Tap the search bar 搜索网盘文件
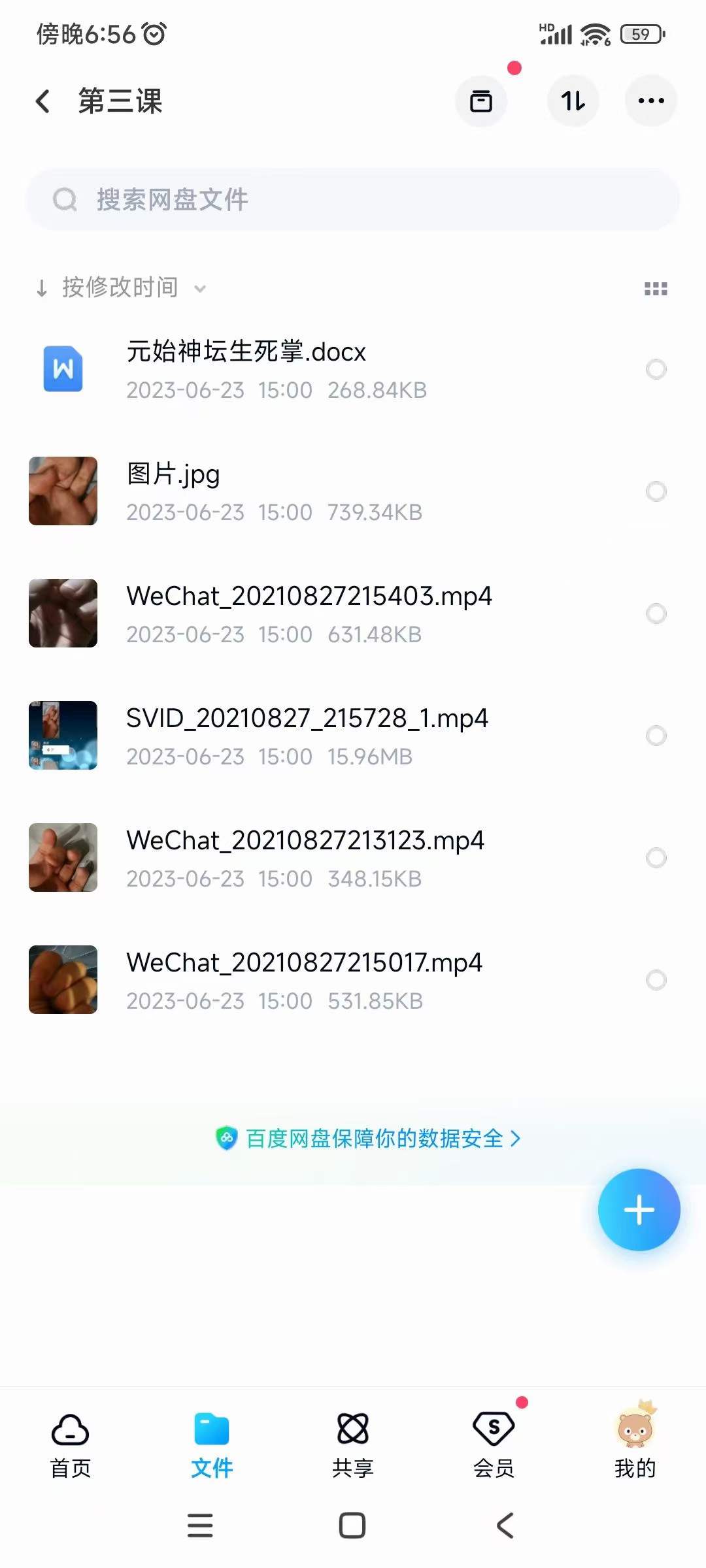 352,200
